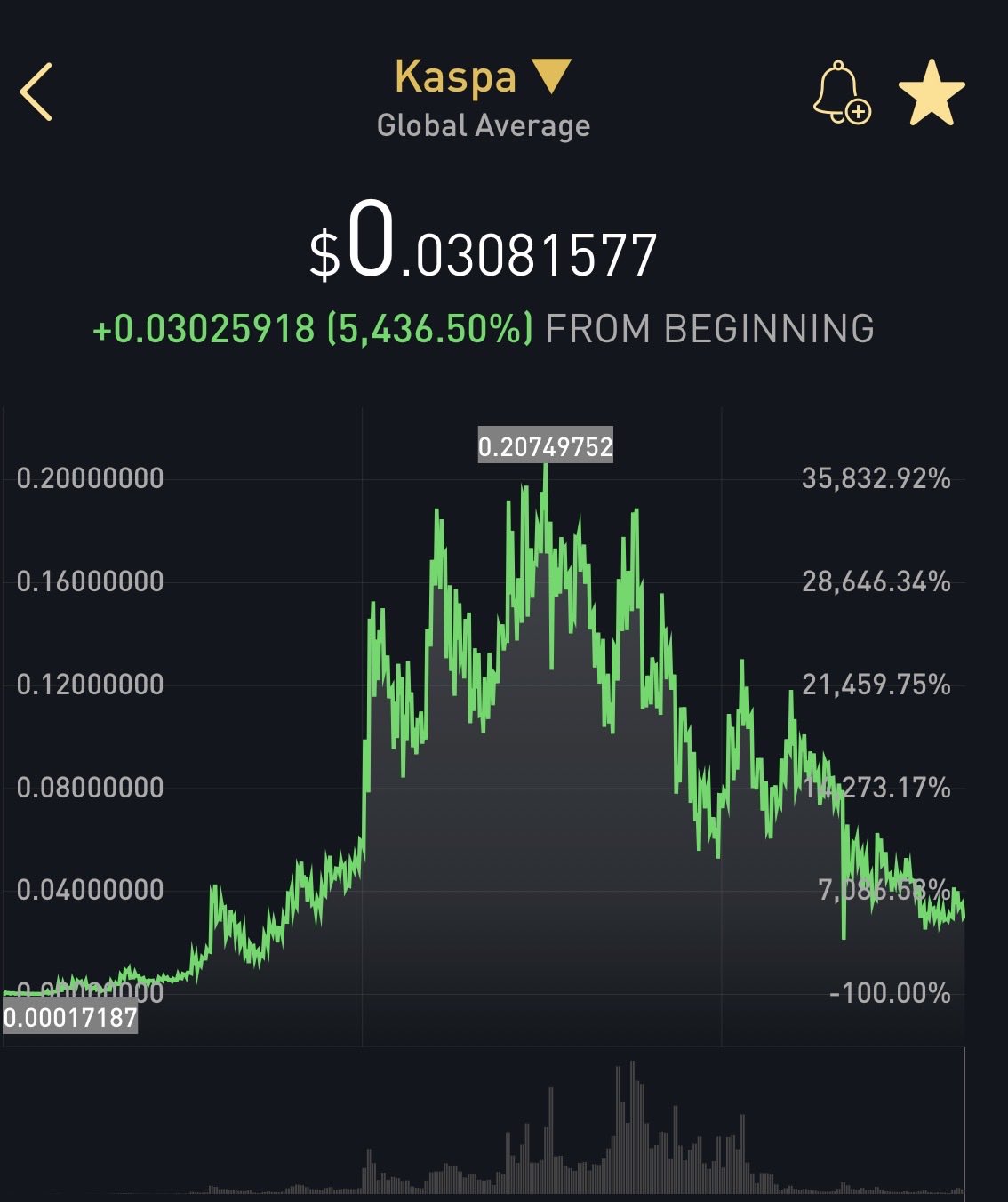
Task: Toggle the favorite star for Kaspa
Action: 931,92
